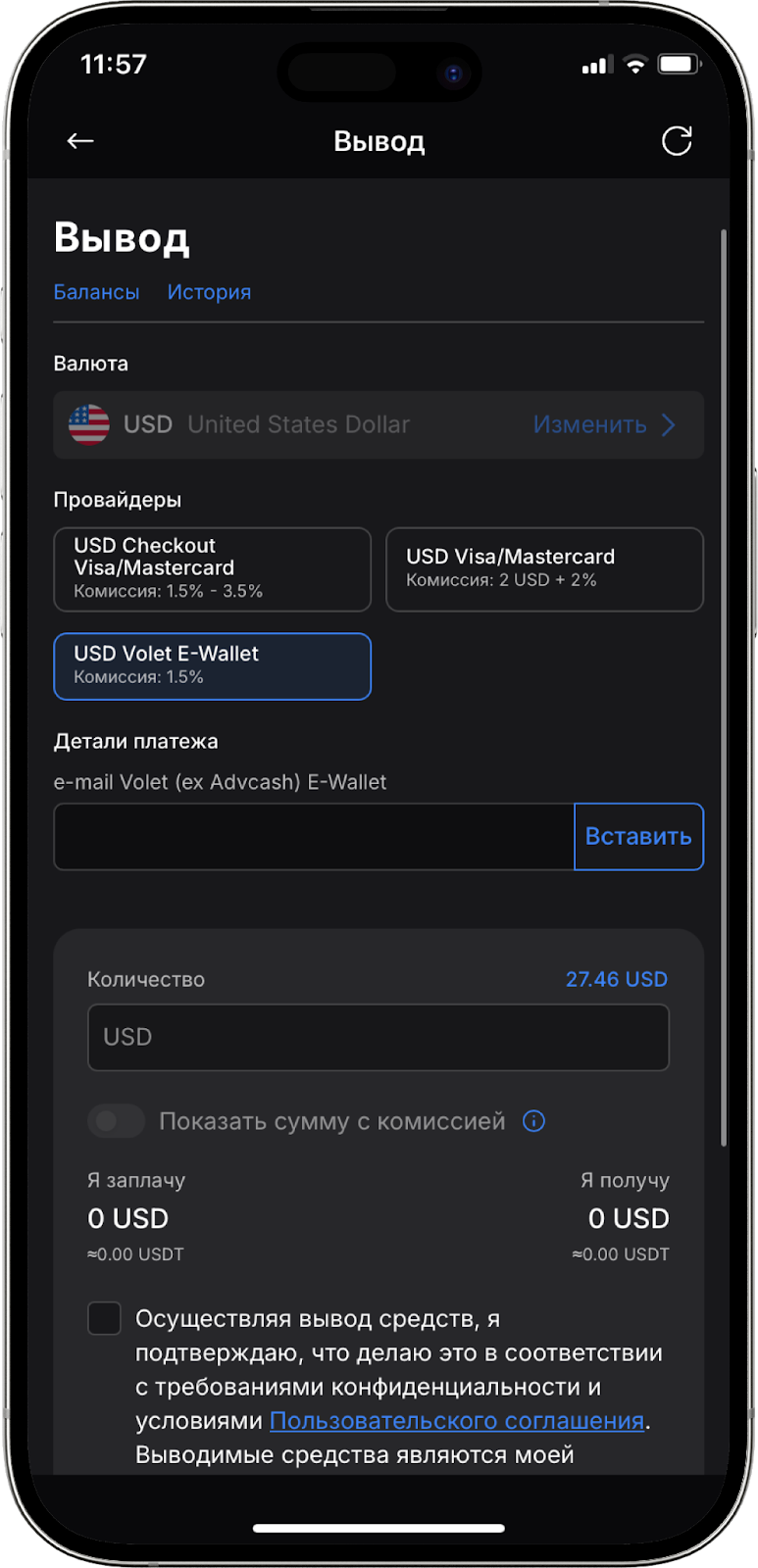
Task: Enter amount in the USD field
Action: [x=378, y=1037]
